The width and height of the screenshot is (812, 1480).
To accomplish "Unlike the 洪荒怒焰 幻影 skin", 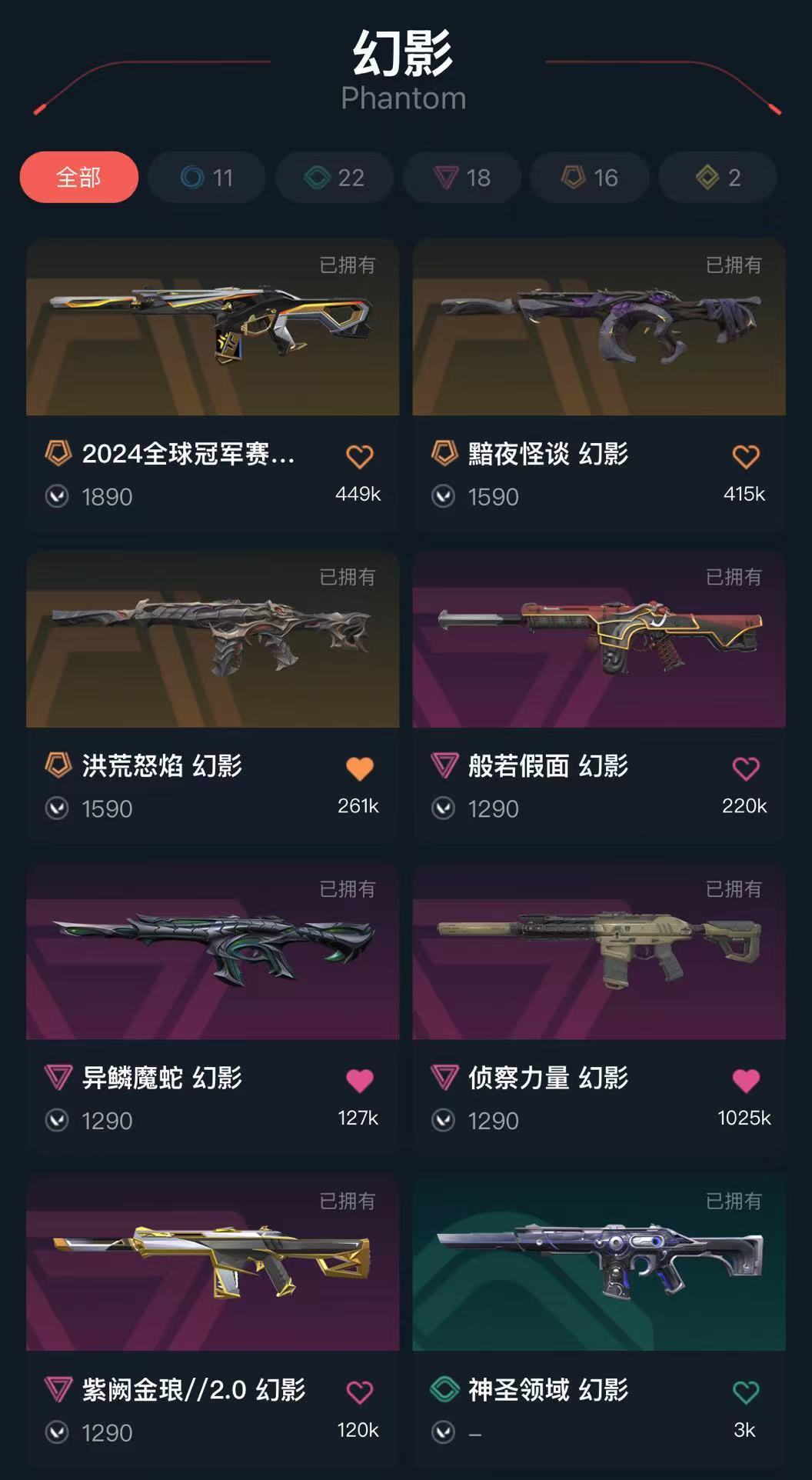I will [359, 768].
